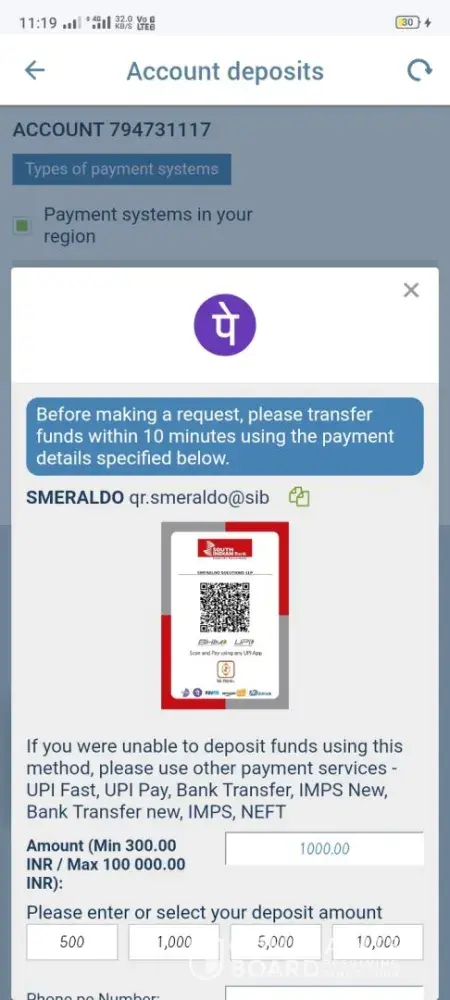Select the 10,000 deposit amount
Viewport: 450px width, 1000px height.
click(378, 942)
